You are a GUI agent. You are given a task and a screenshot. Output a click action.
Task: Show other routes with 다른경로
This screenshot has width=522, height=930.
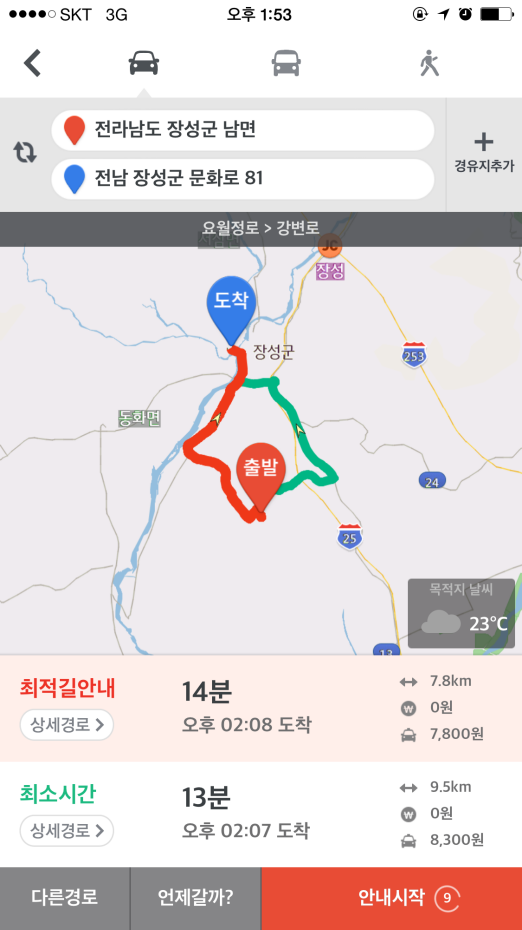(65, 898)
